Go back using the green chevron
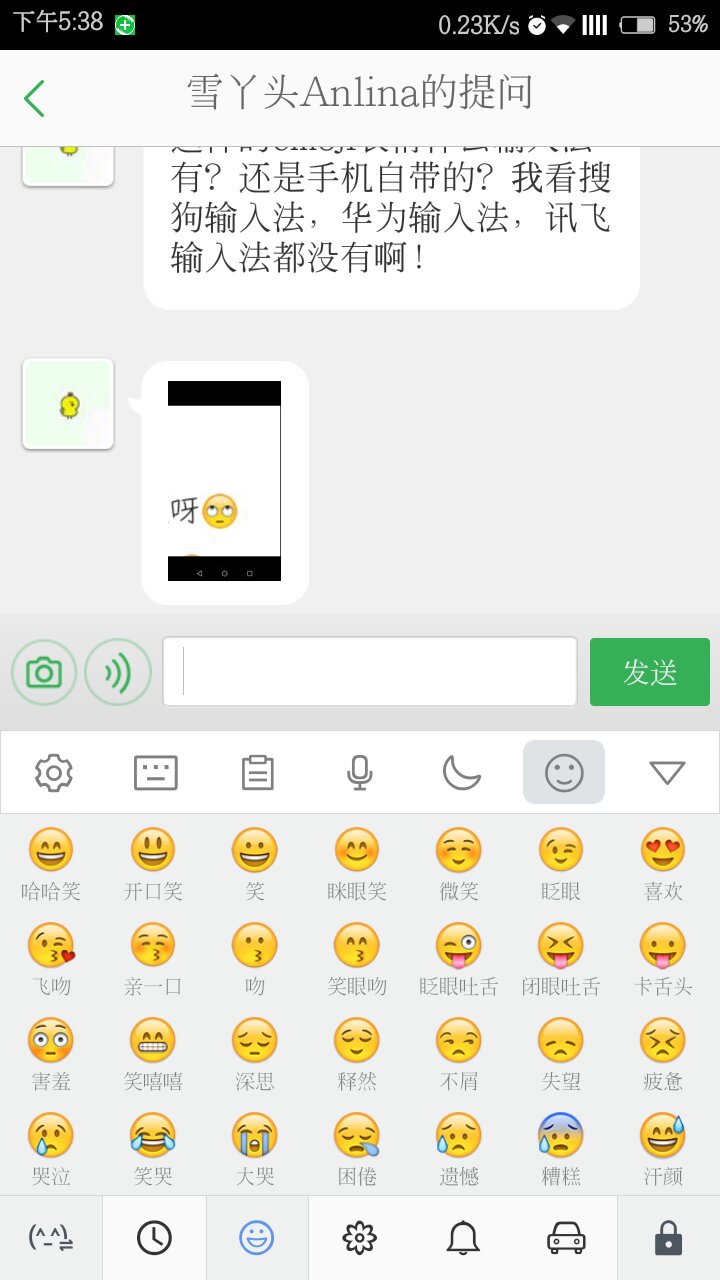The height and width of the screenshot is (1280, 720). click(x=35, y=92)
